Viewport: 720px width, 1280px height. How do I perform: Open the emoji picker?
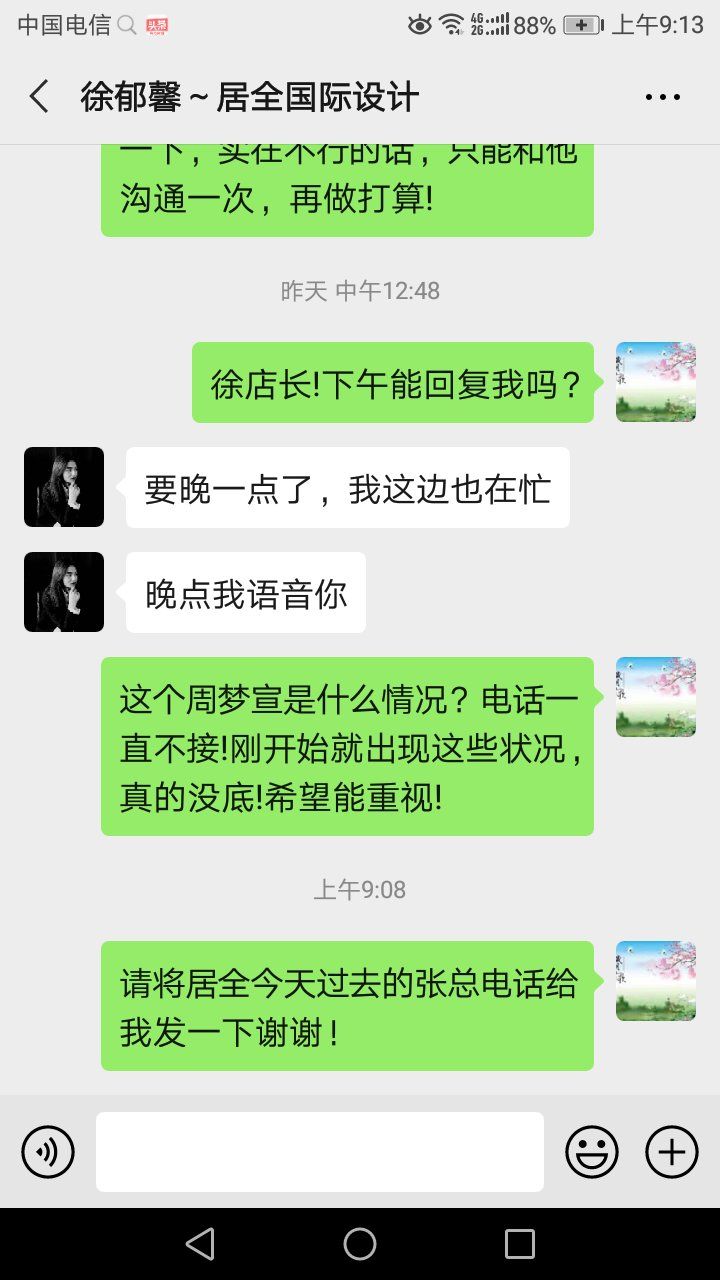[x=592, y=1152]
